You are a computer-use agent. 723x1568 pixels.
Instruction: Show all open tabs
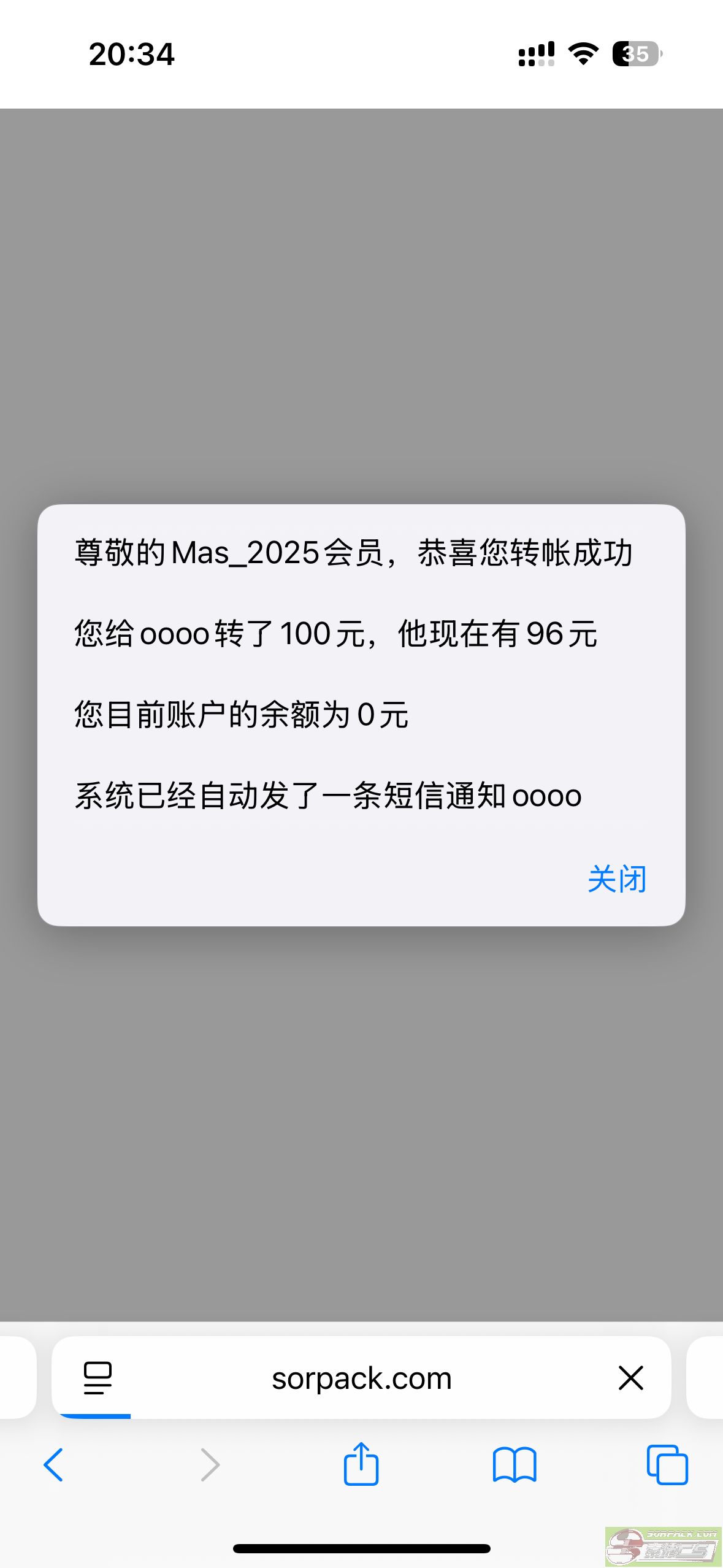667,1465
